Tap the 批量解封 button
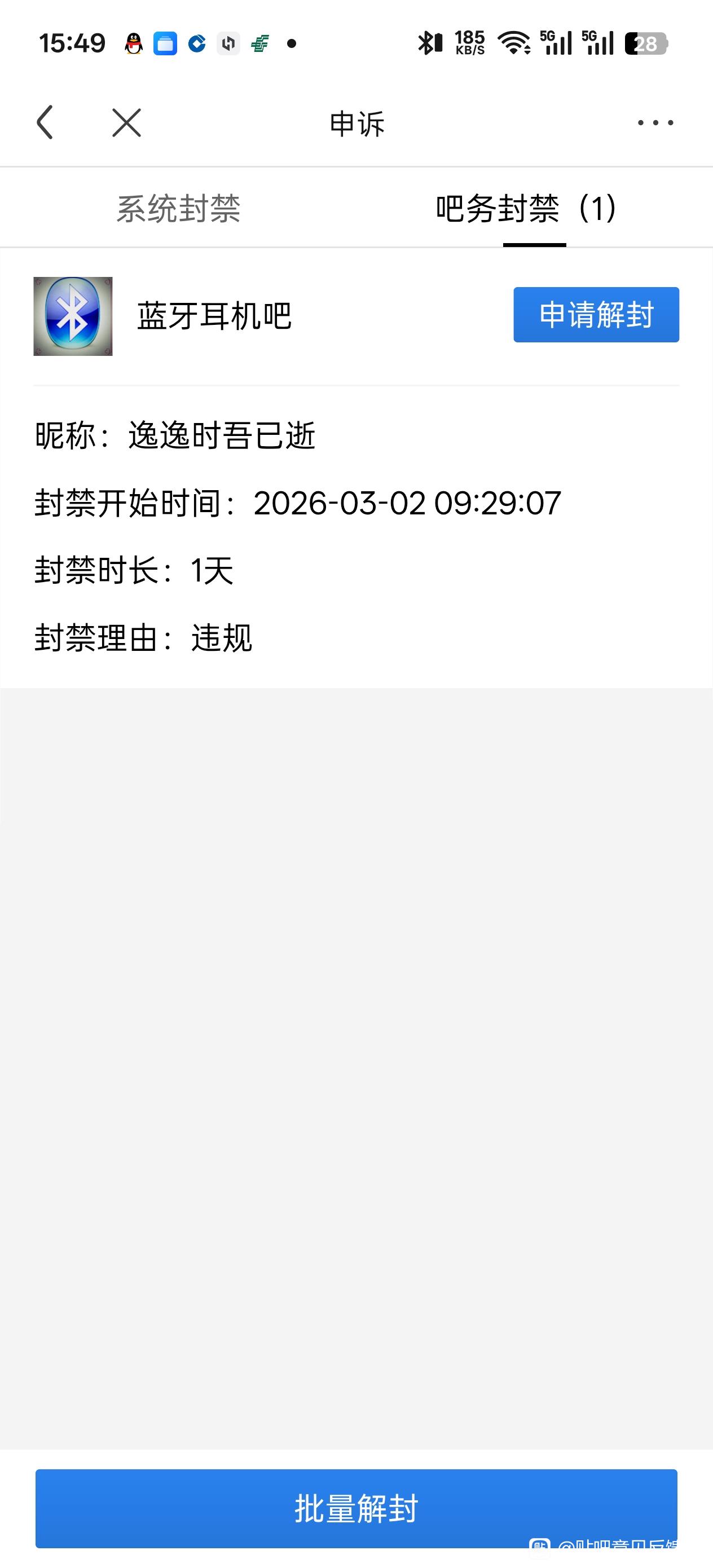Screen dimensions: 713x1568 point(356,1508)
